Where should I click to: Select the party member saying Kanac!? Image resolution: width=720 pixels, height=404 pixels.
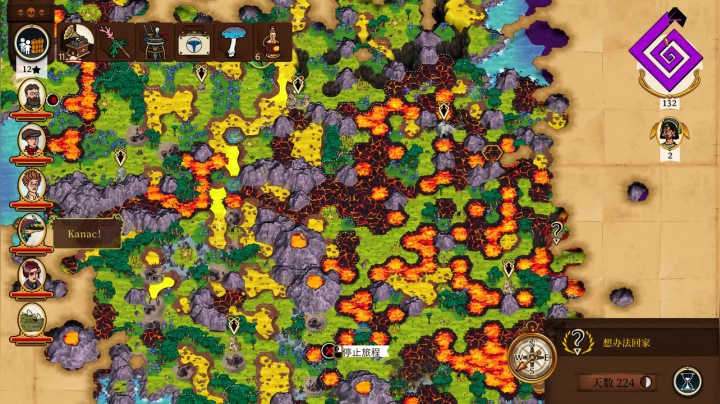(32, 230)
